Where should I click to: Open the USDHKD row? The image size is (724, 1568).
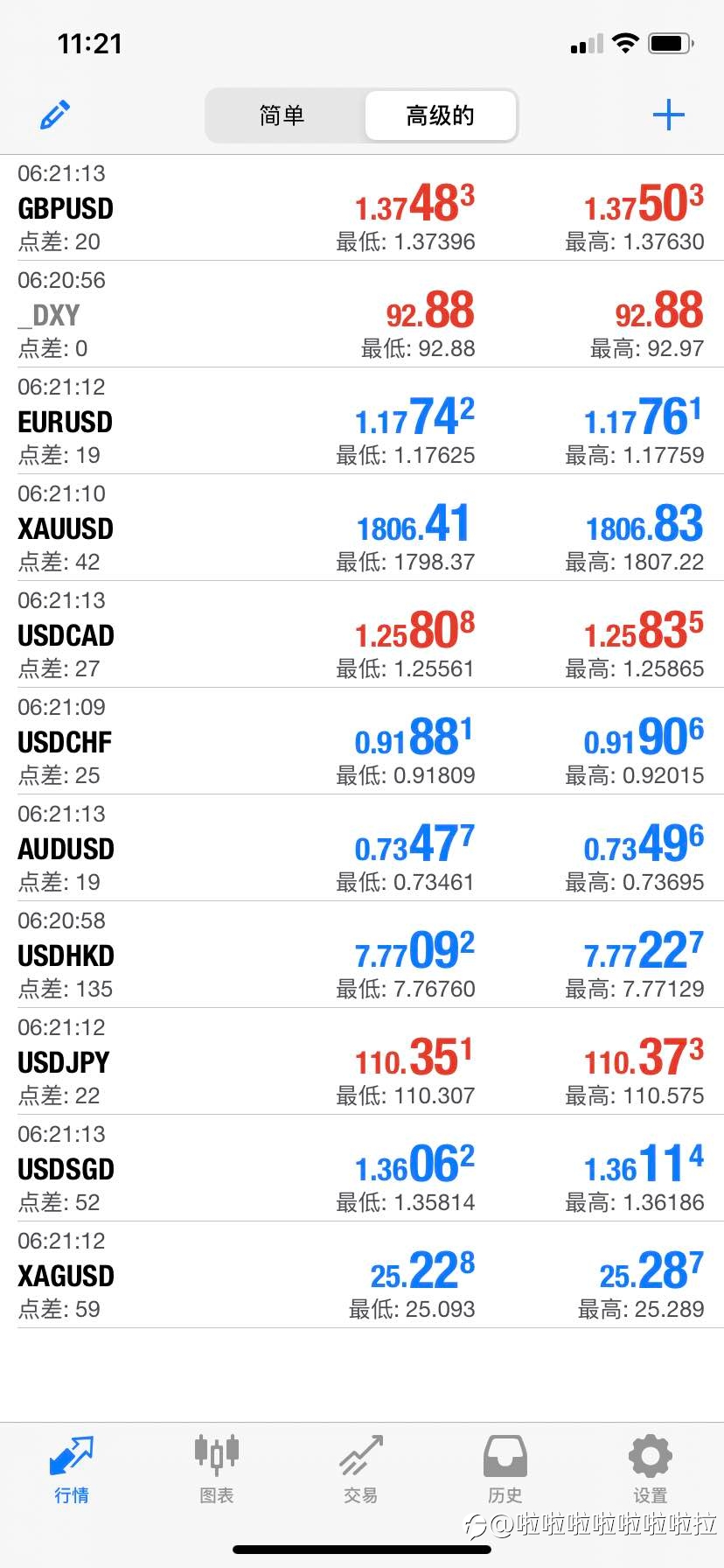click(x=362, y=955)
